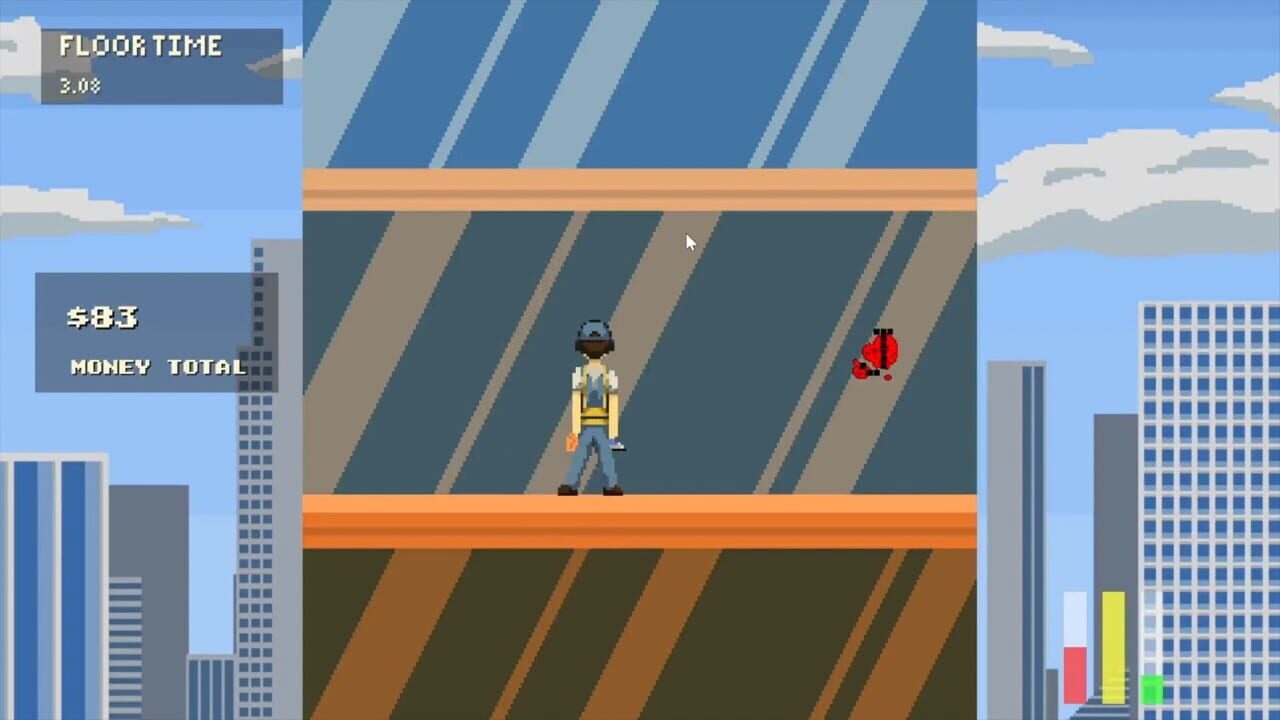Clean the red splat on the window
The height and width of the screenshot is (720, 1280).
coord(877,355)
